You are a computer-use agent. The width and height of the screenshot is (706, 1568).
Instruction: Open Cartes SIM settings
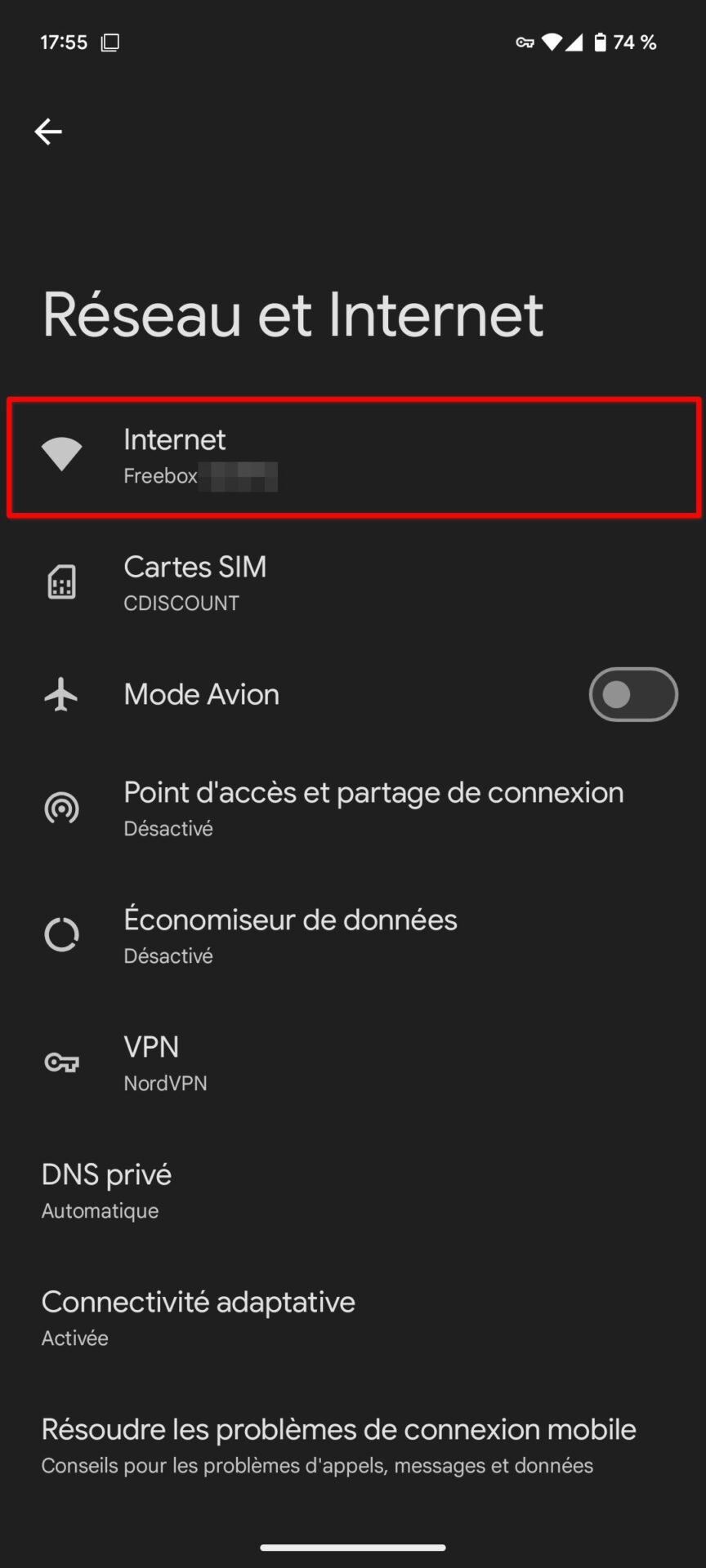point(353,583)
